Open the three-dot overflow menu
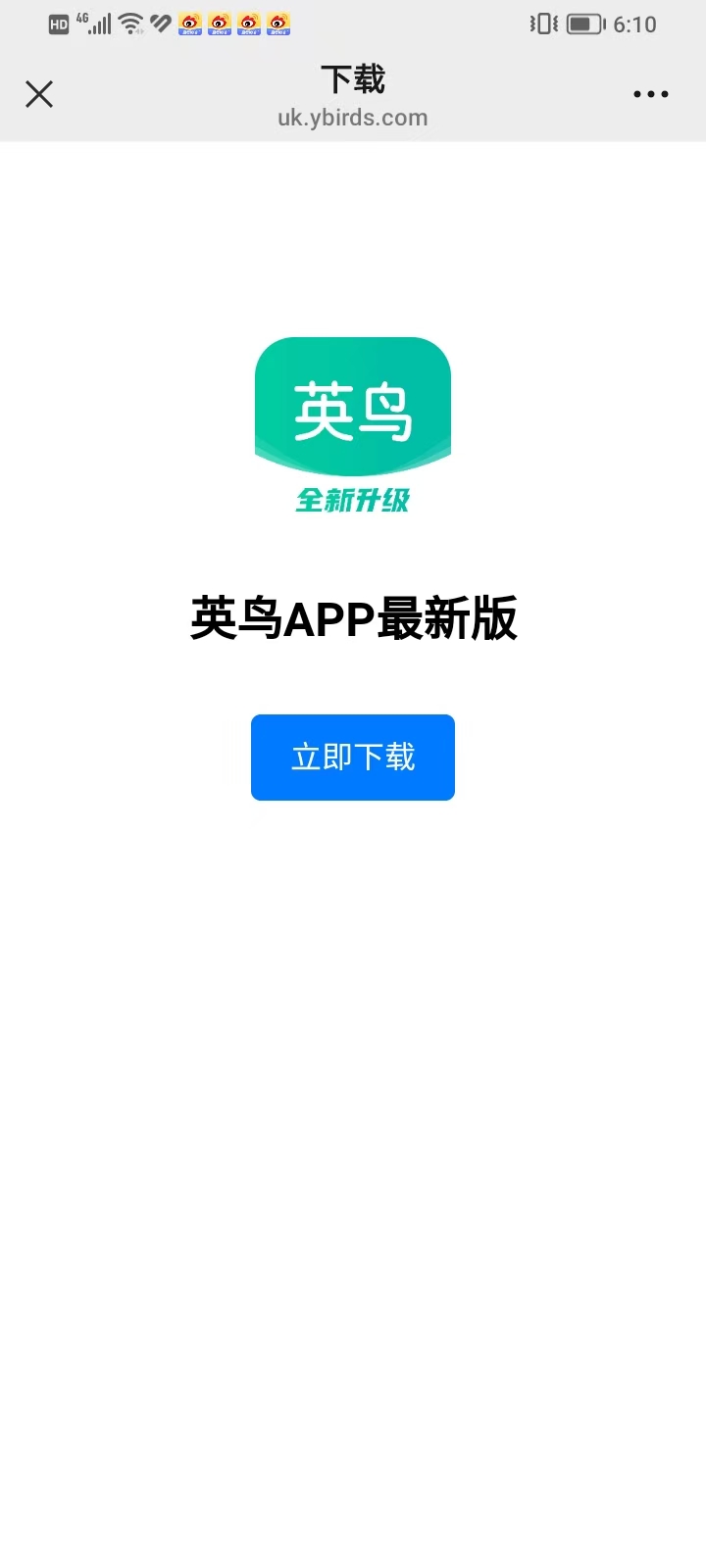706x1568 pixels. point(650,94)
